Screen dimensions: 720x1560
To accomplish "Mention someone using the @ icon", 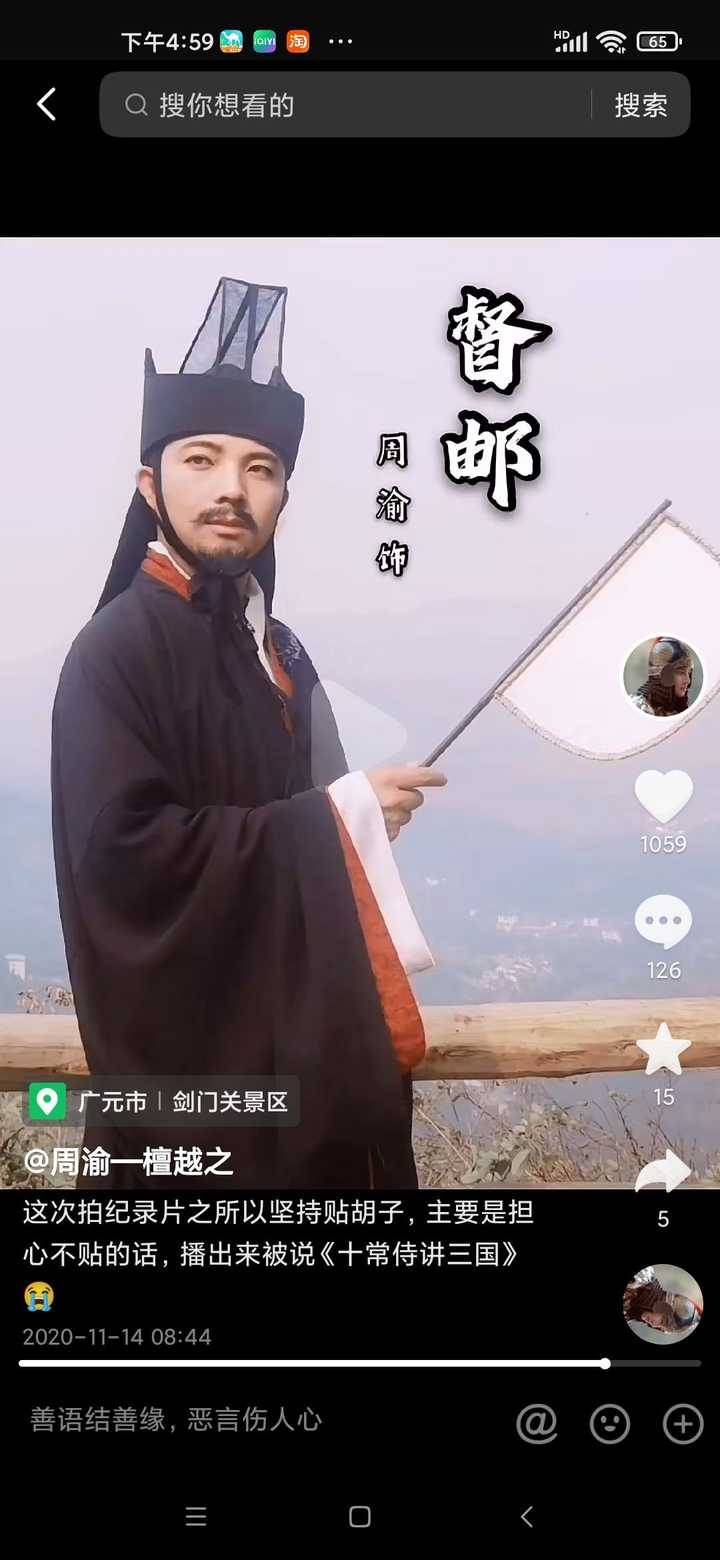I will (536, 1423).
